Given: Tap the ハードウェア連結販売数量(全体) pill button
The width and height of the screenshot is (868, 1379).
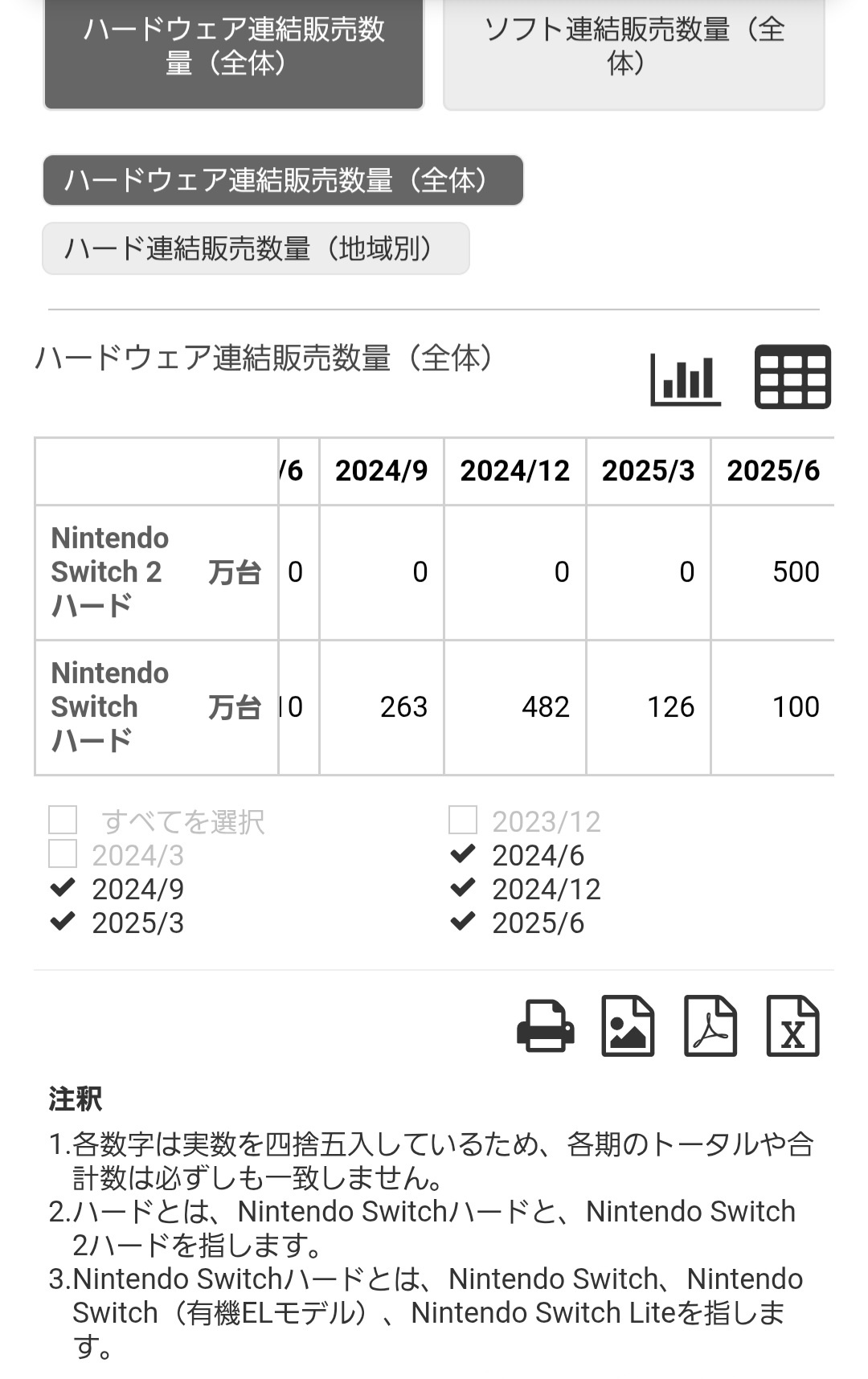Looking at the screenshot, I should (x=283, y=181).
